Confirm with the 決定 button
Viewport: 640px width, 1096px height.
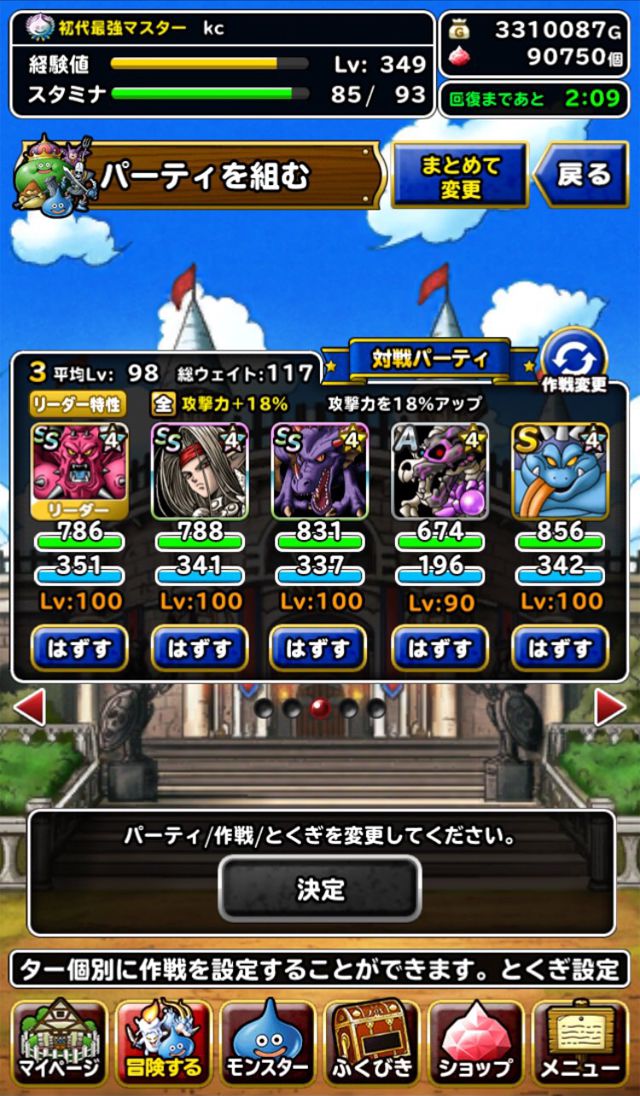point(320,888)
